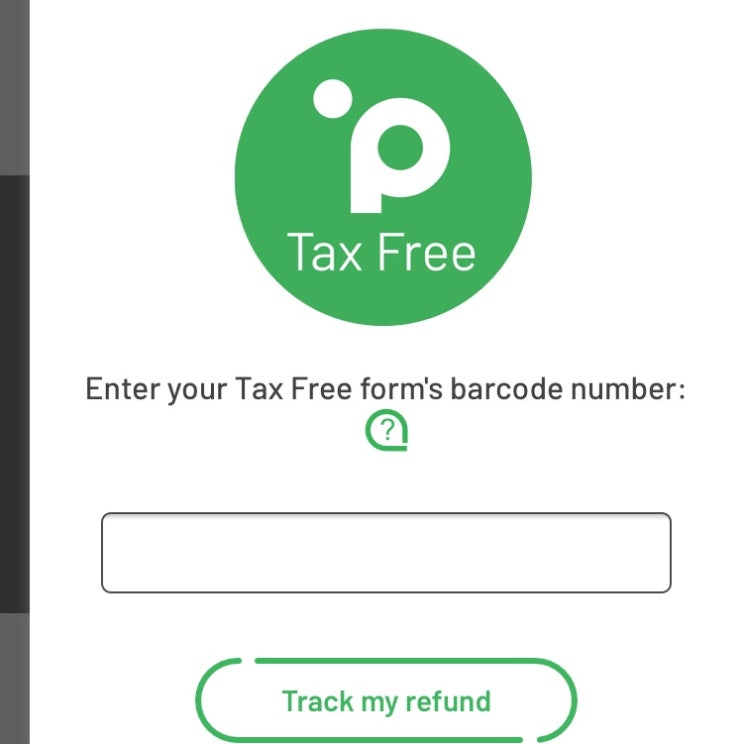Click the green Planet Tax Free logo
Viewport: 743px width, 744px height.
click(x=385, y=175)
